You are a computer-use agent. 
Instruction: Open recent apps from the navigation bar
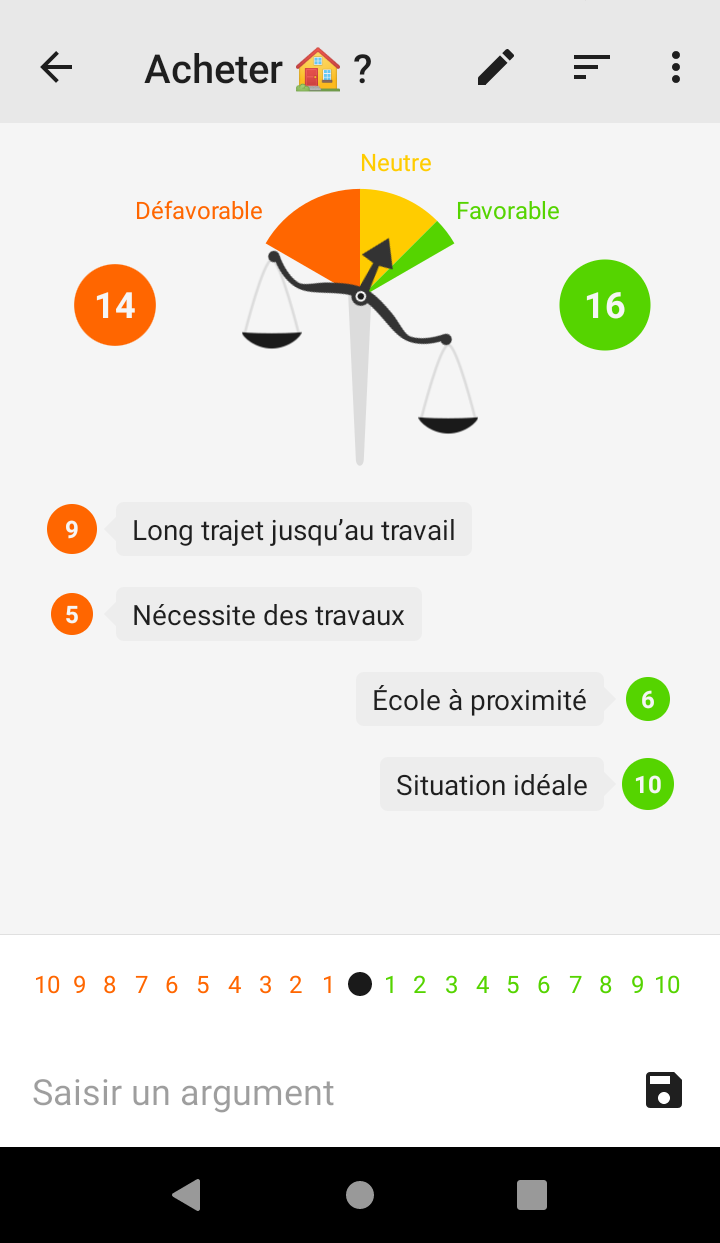coord(532,1195)
